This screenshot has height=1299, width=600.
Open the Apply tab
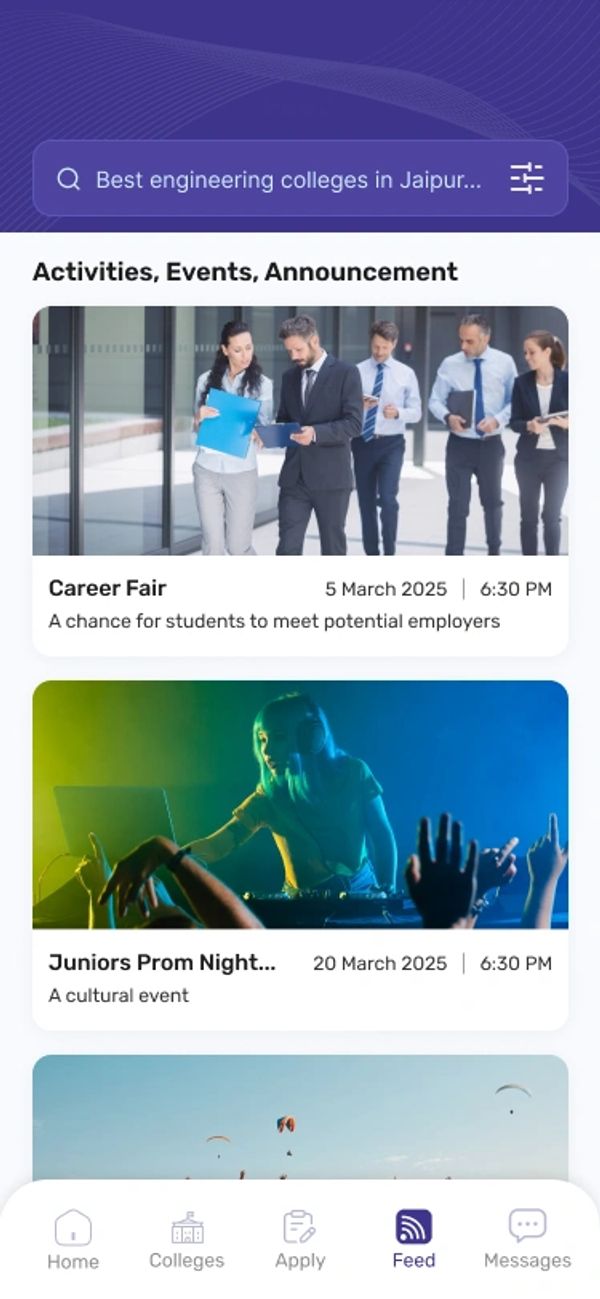(300, 1240)
